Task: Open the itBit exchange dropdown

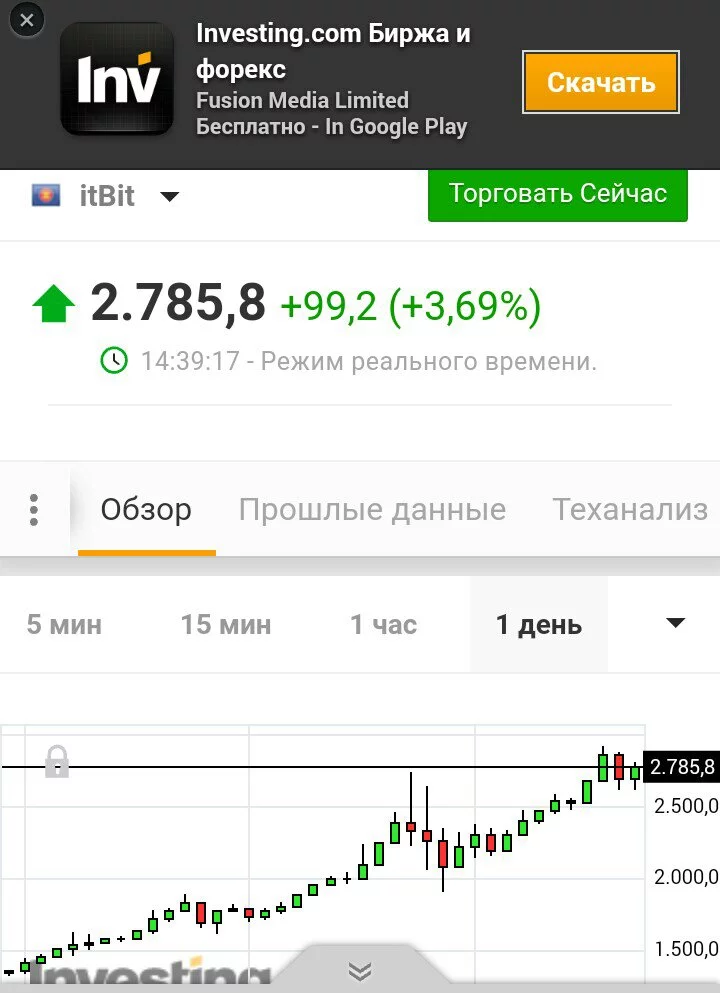Action: pyautogui.click(x=169, y=196)
